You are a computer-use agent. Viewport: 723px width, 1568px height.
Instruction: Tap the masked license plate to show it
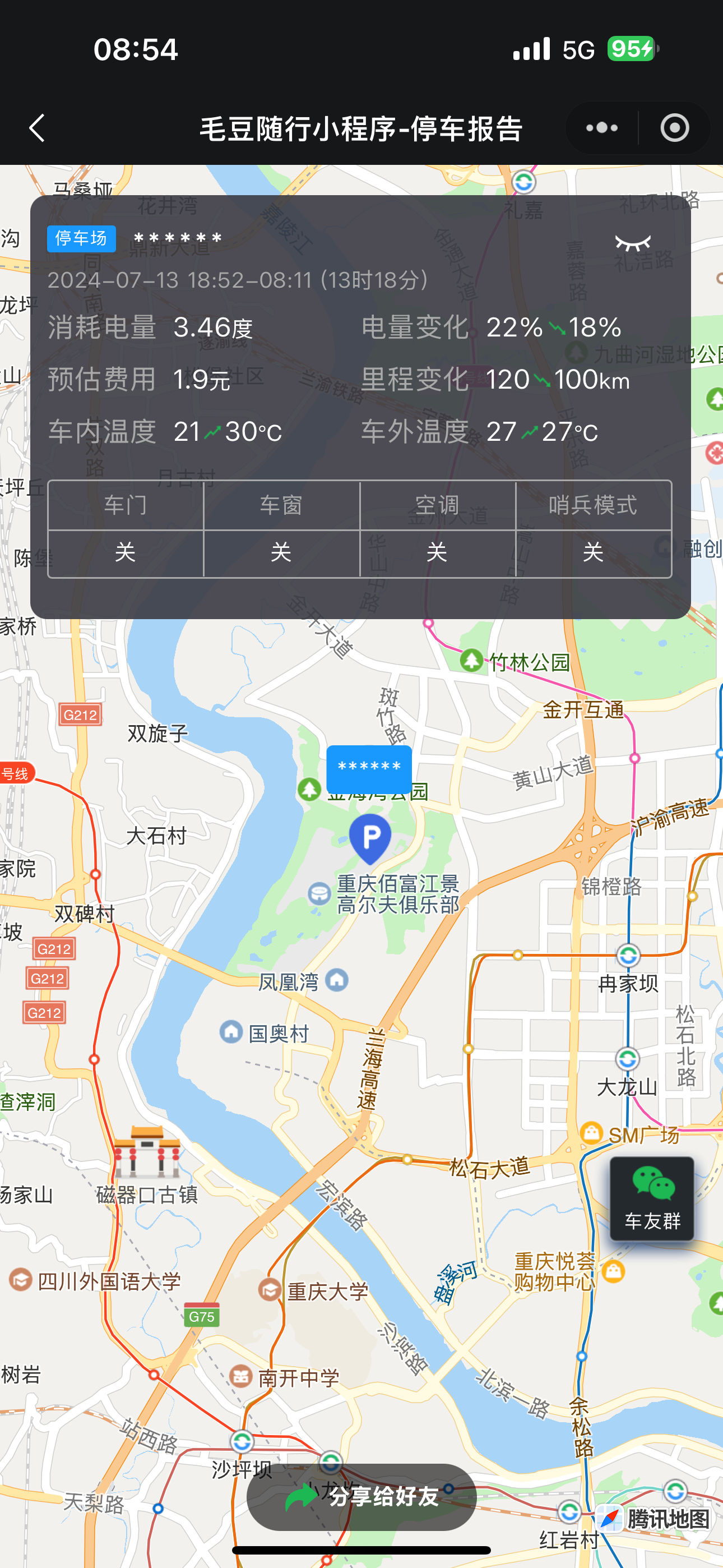tap(178, 238)
